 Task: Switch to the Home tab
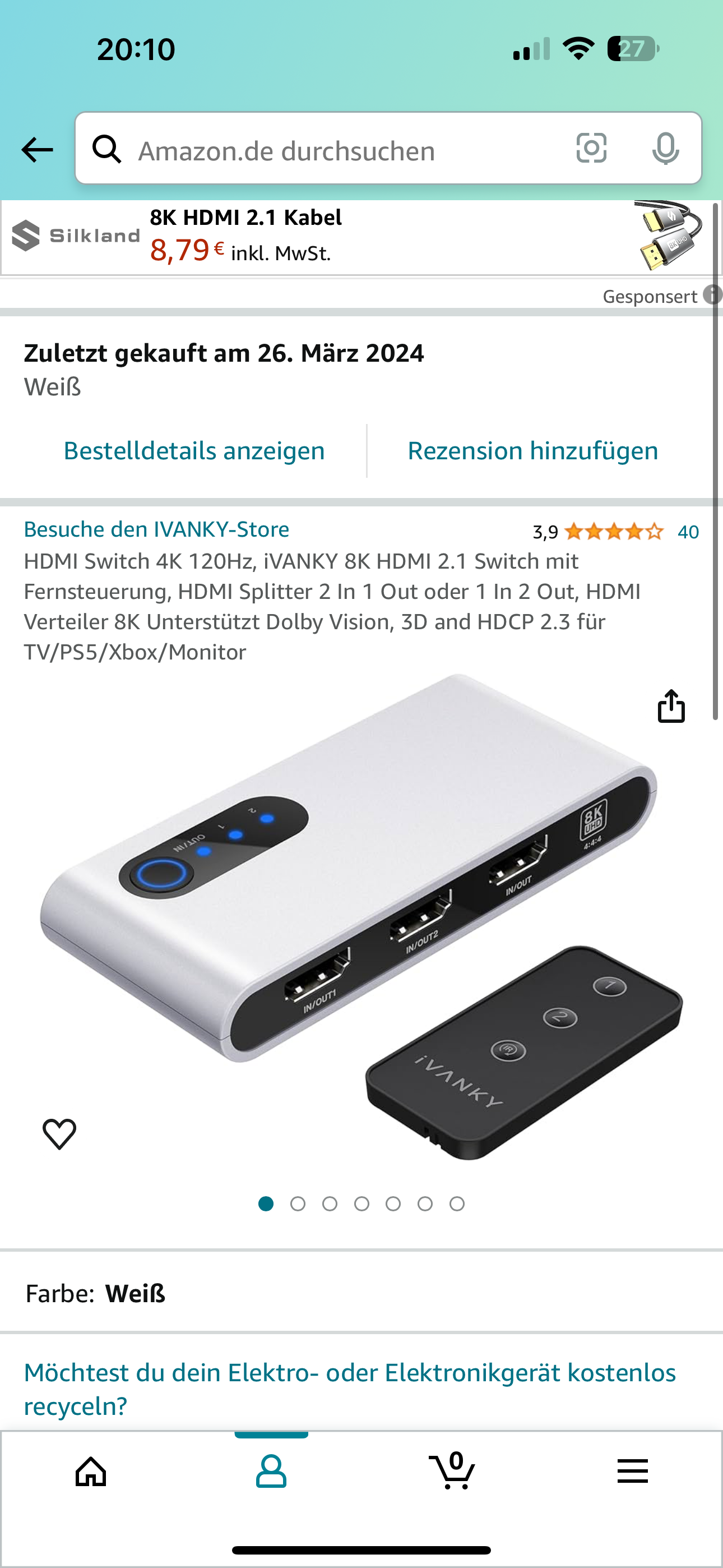pos(91,1472)
